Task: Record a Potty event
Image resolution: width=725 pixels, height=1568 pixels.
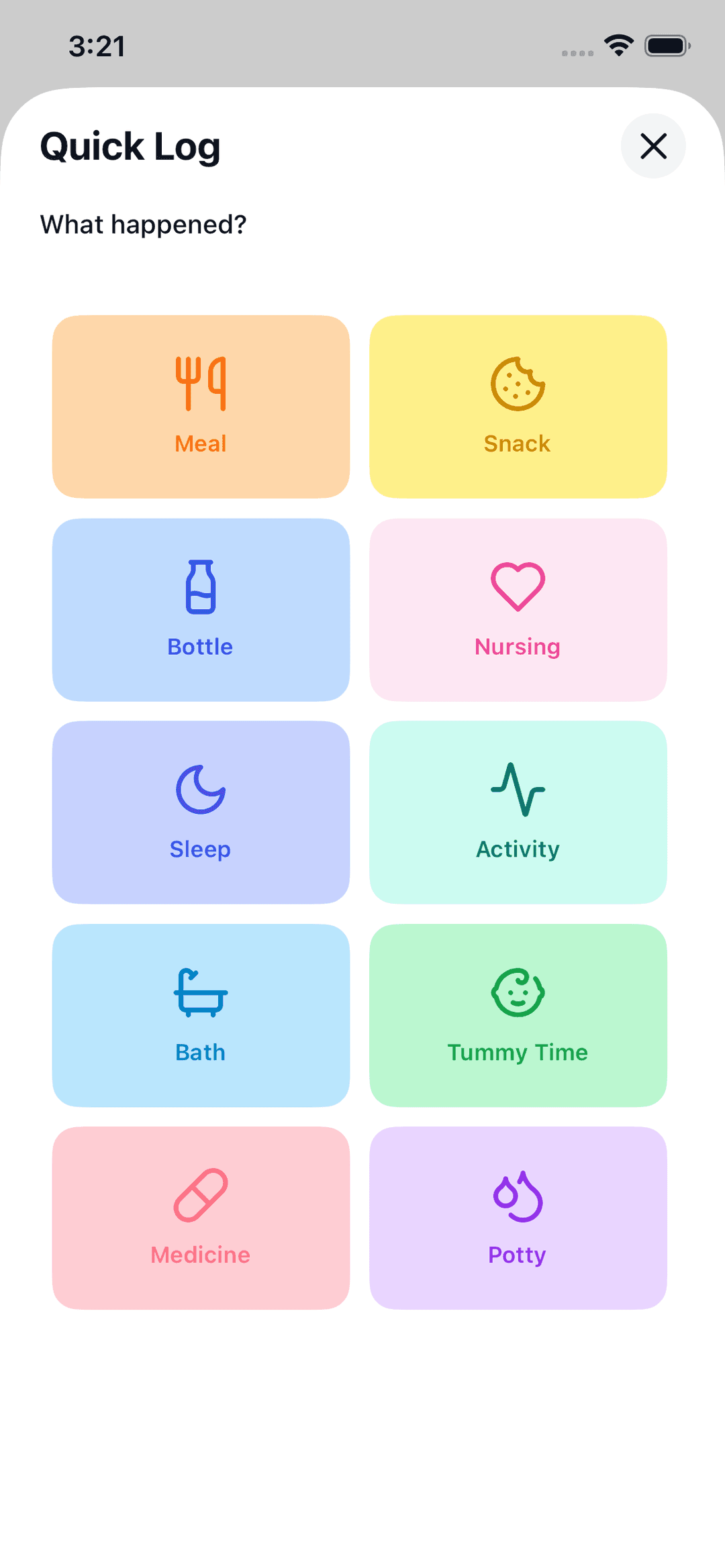Action: click(x=517, y=1218)
